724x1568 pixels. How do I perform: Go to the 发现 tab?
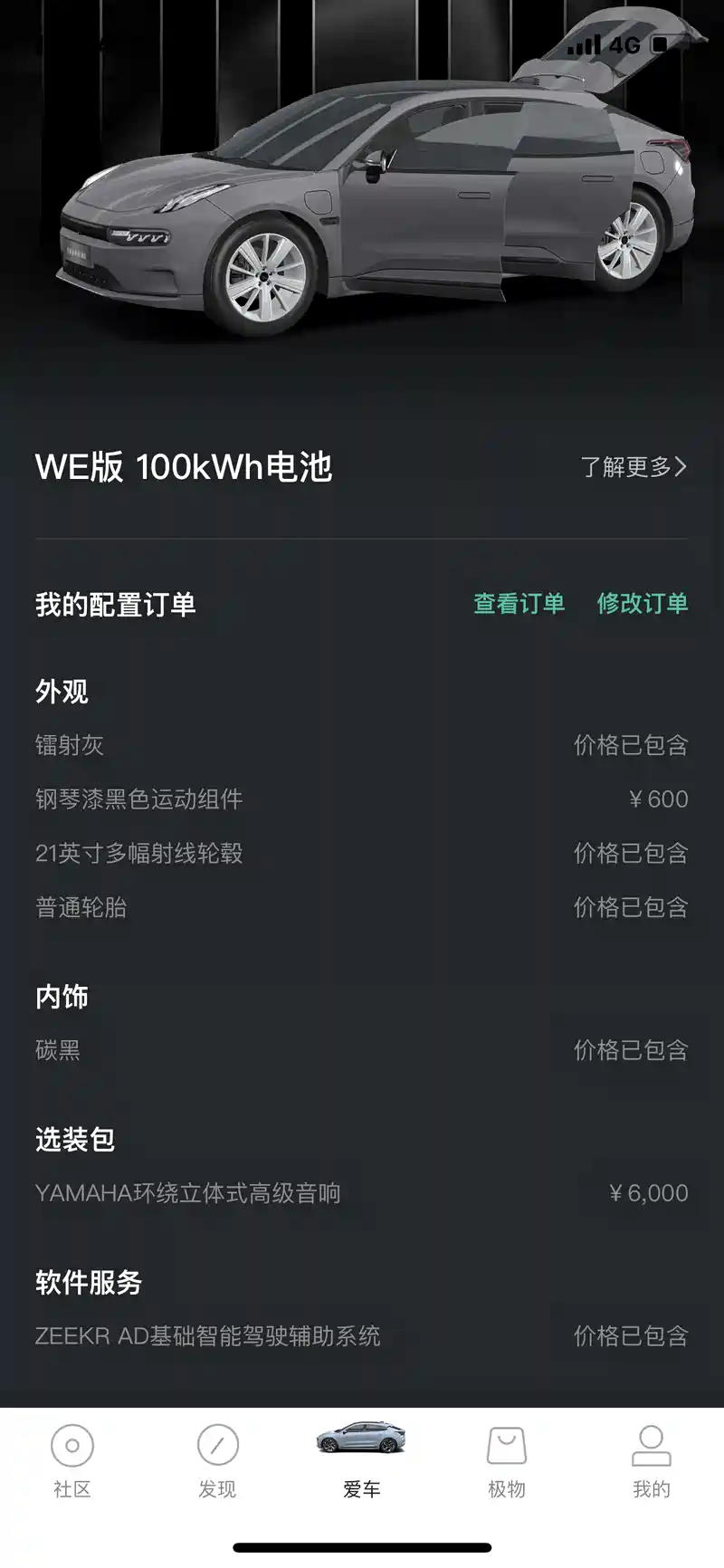click(x=217, y=1459)
